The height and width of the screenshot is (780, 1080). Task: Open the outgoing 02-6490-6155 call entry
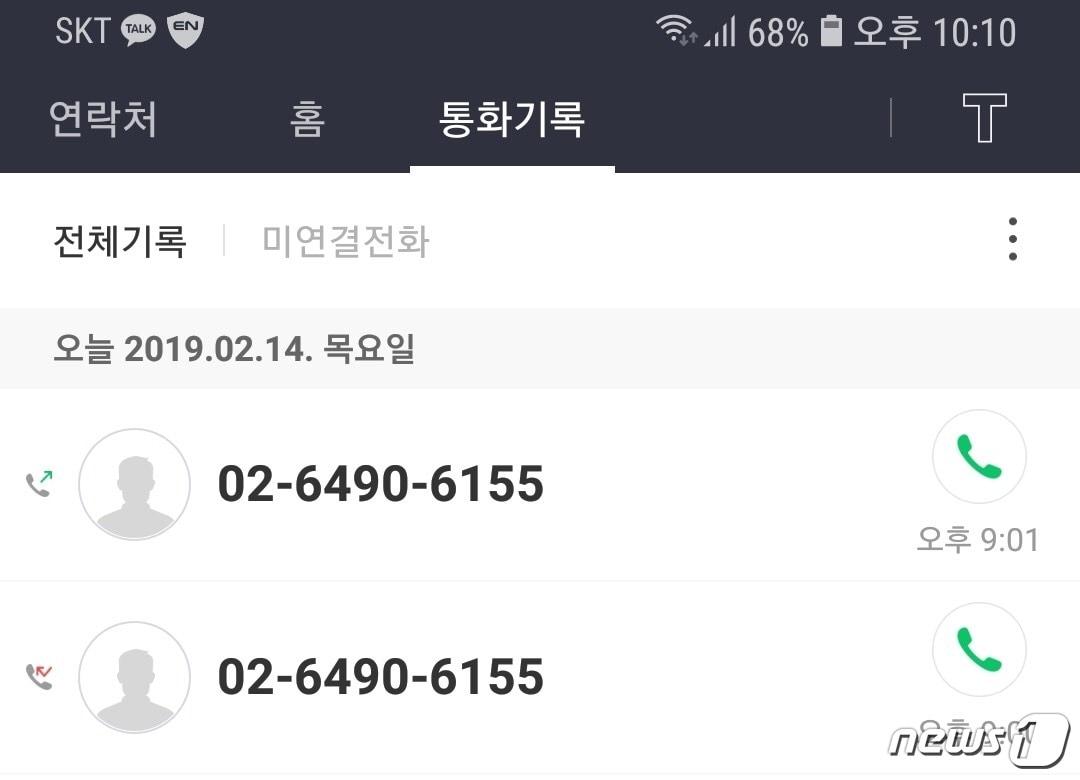tap(380, 484)
